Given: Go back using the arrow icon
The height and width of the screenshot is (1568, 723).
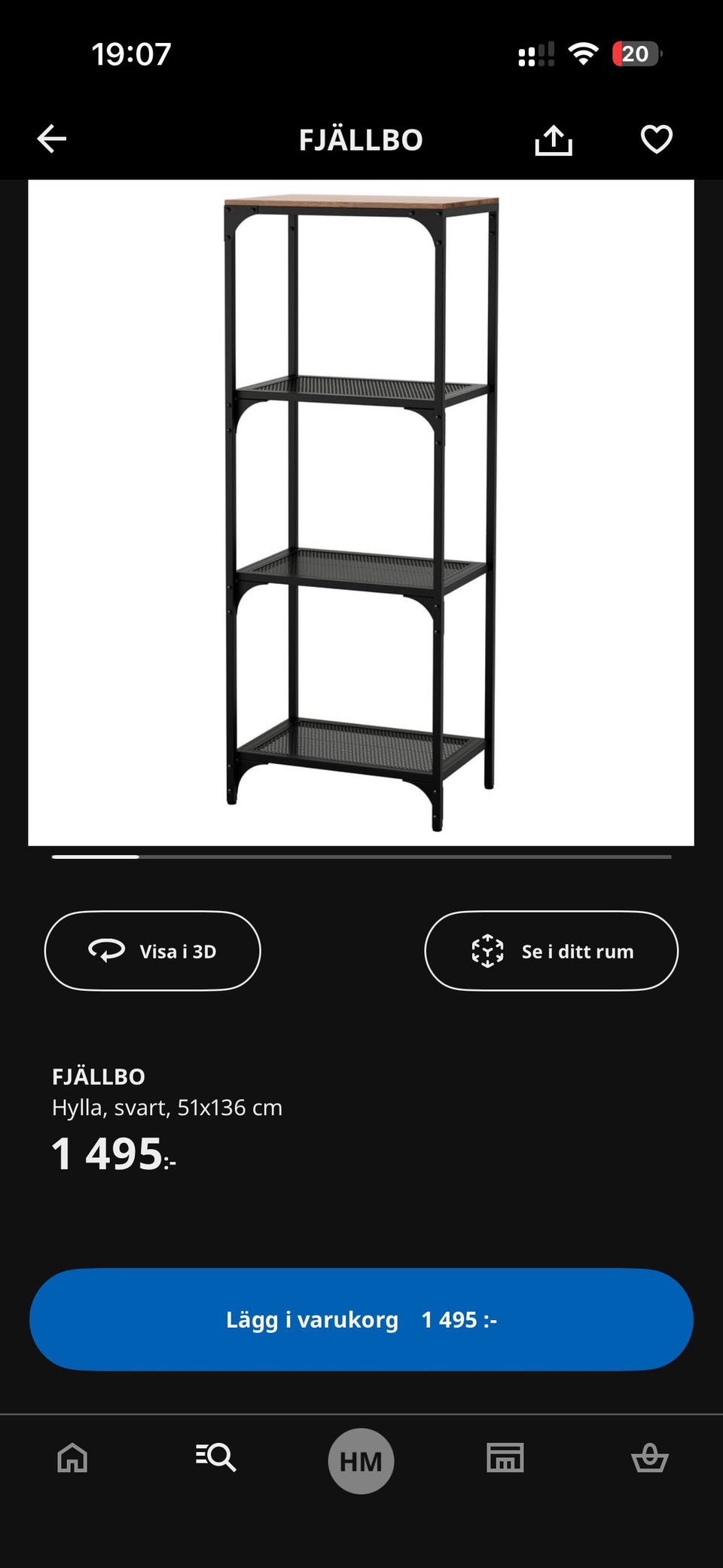Looking at the screenshot, I should (x=52, y=139).
